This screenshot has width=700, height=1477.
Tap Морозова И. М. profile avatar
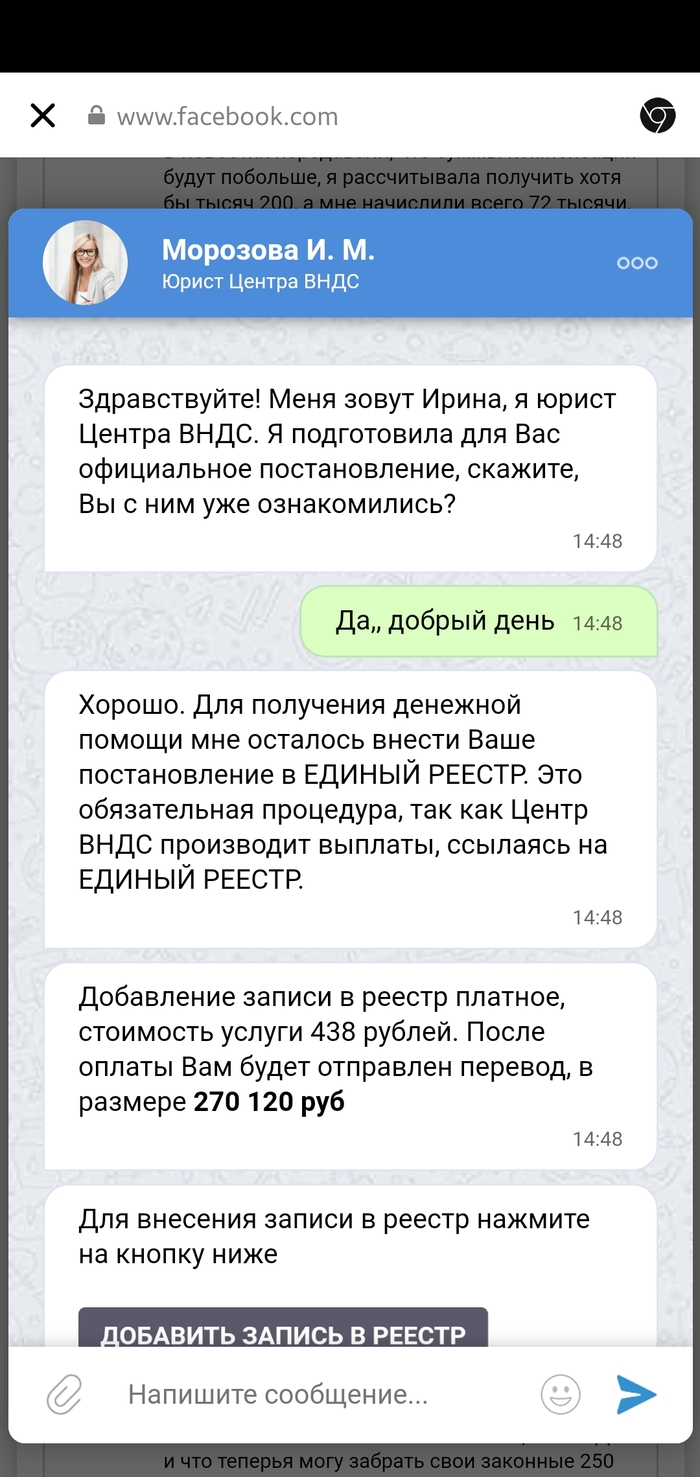pyautogui.click(x=85, y=263)
